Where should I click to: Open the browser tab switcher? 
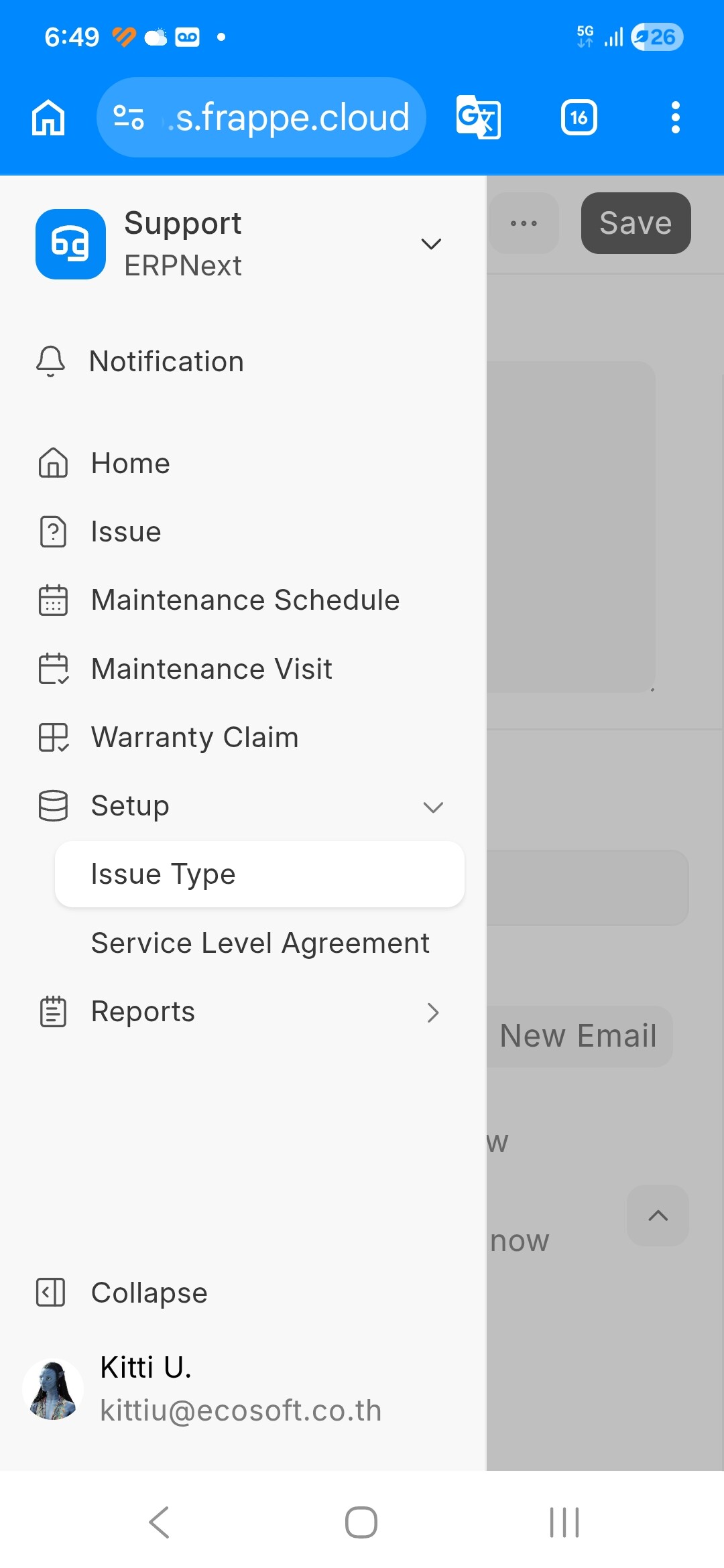579,118
